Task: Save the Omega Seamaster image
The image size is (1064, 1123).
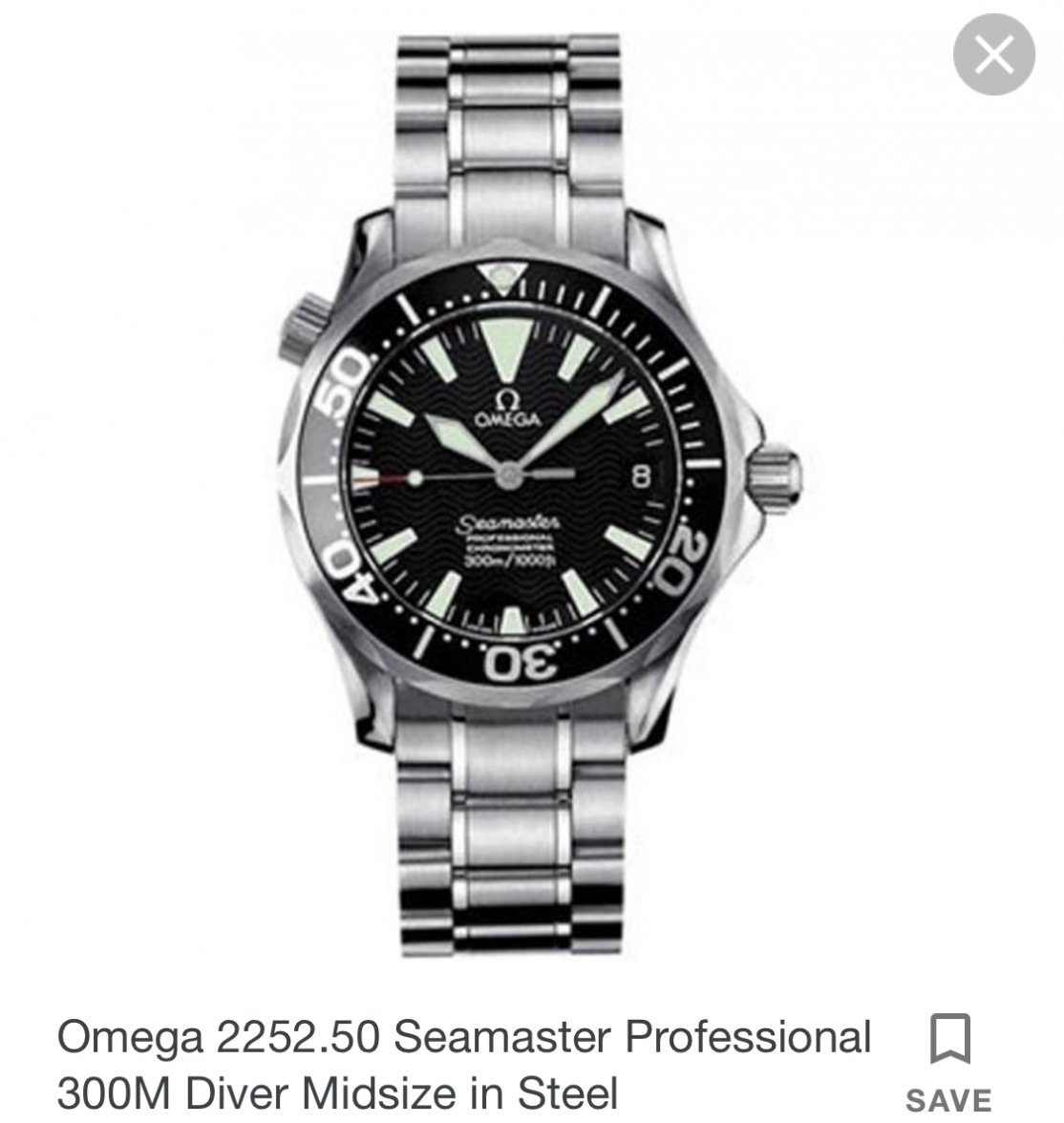Action: (948, 1060)
